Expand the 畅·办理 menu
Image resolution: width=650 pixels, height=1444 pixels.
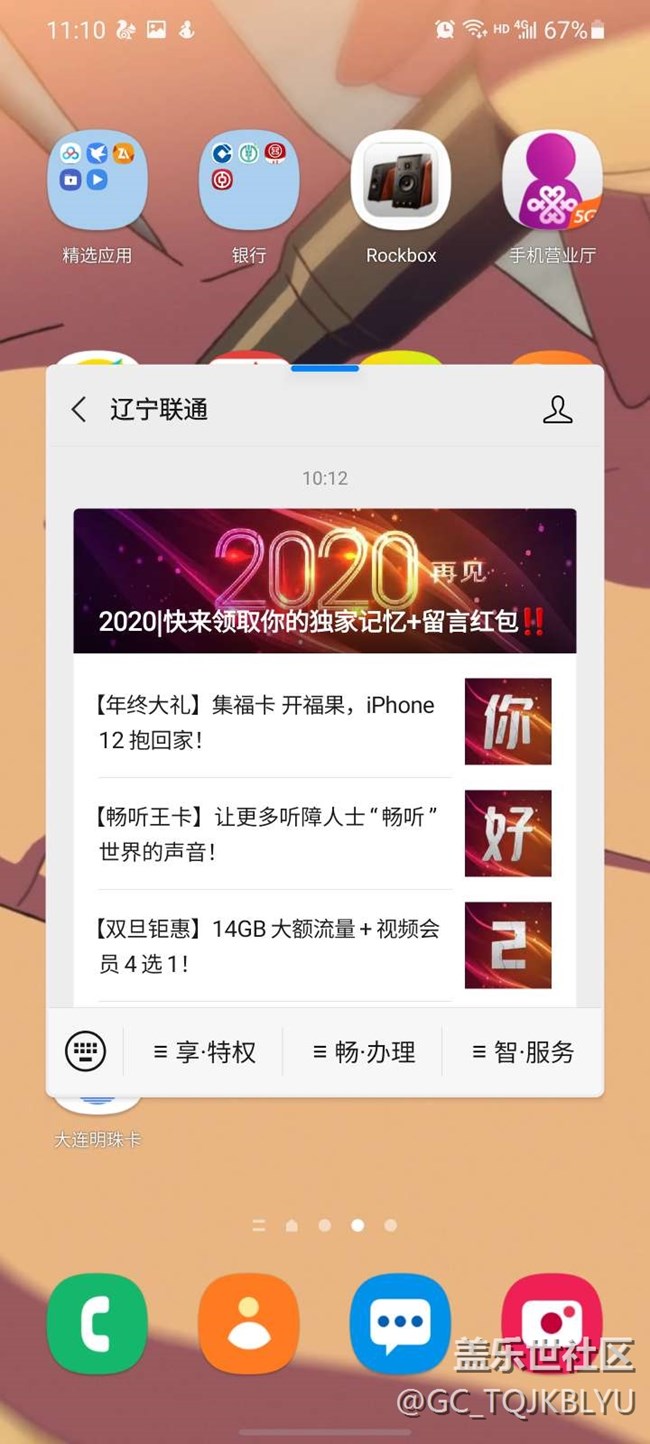364,1052
